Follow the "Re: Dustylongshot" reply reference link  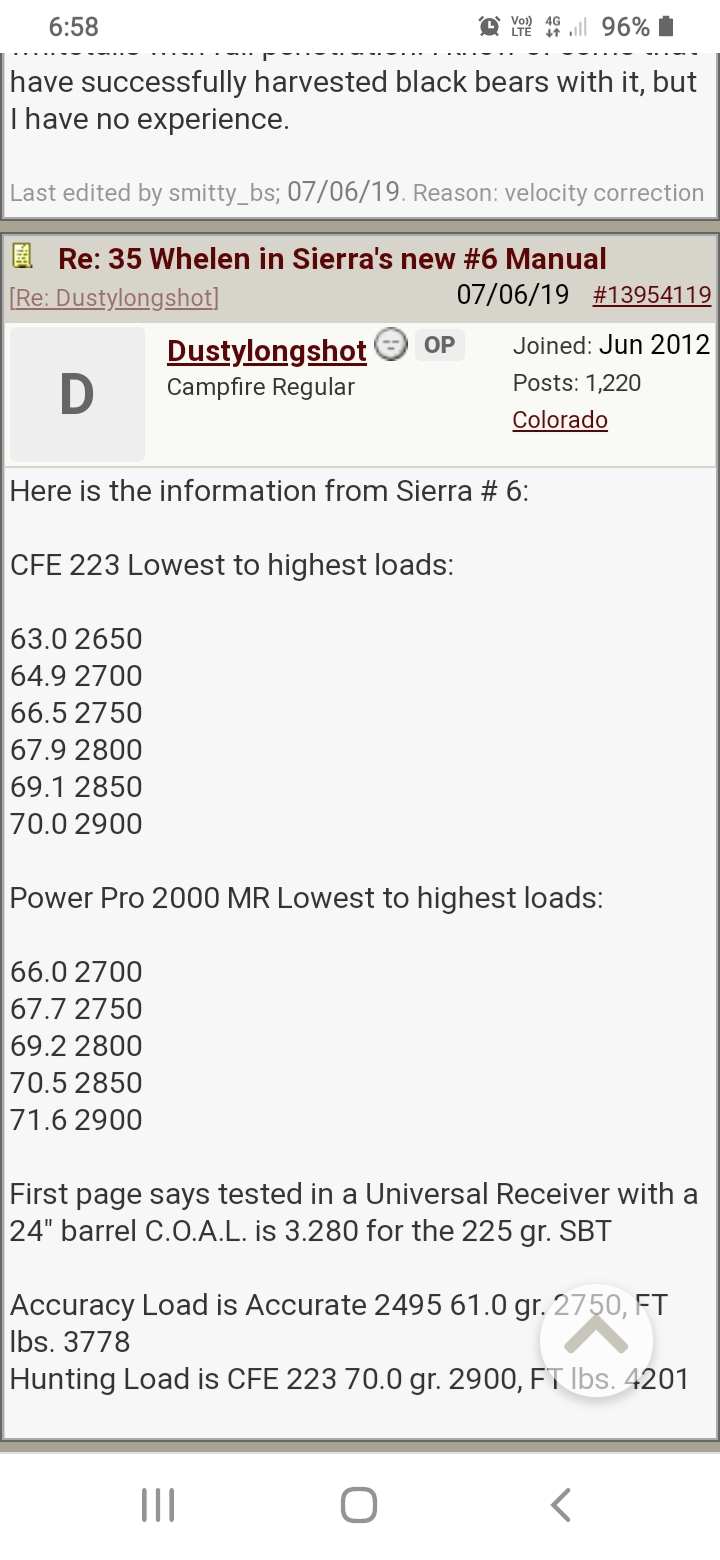(x=114, y=297)
